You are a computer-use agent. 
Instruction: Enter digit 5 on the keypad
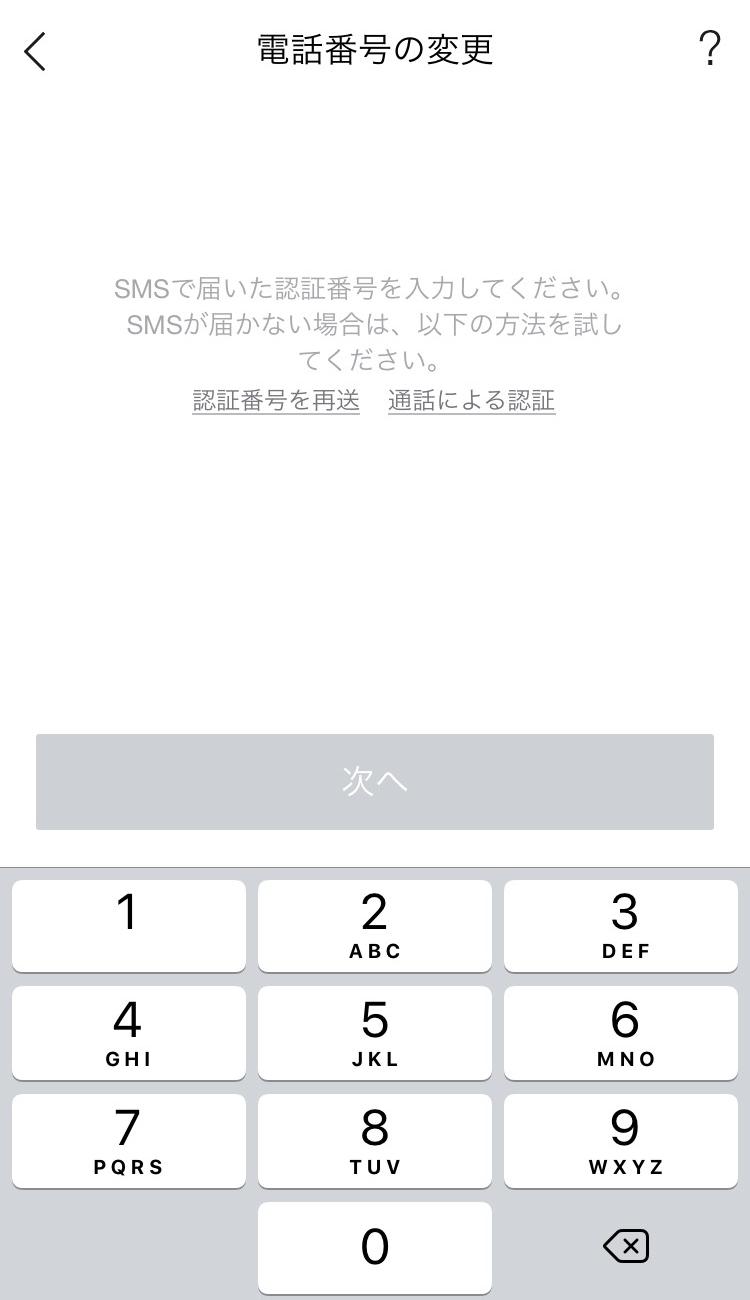375,1033
